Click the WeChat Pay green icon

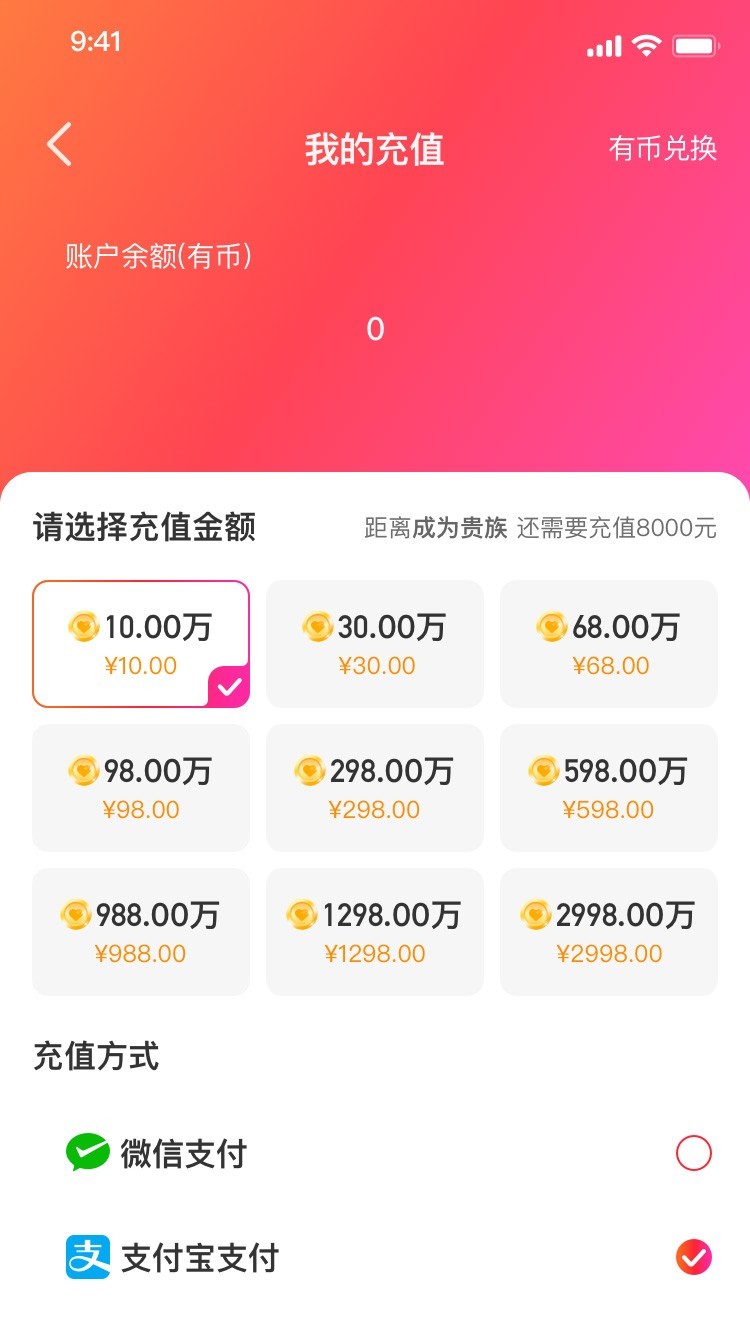coord(88,1152)
